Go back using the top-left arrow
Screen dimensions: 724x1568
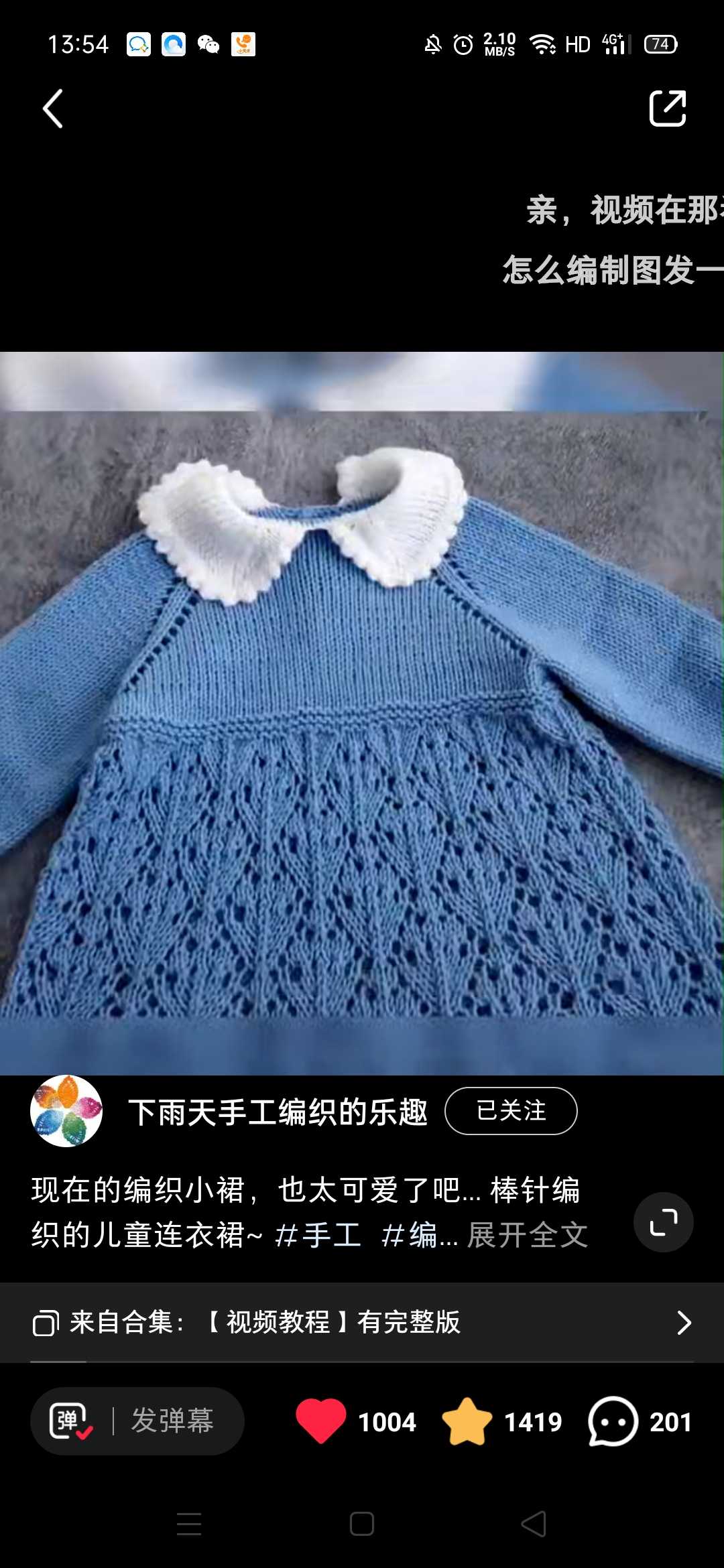pos(53,109)
